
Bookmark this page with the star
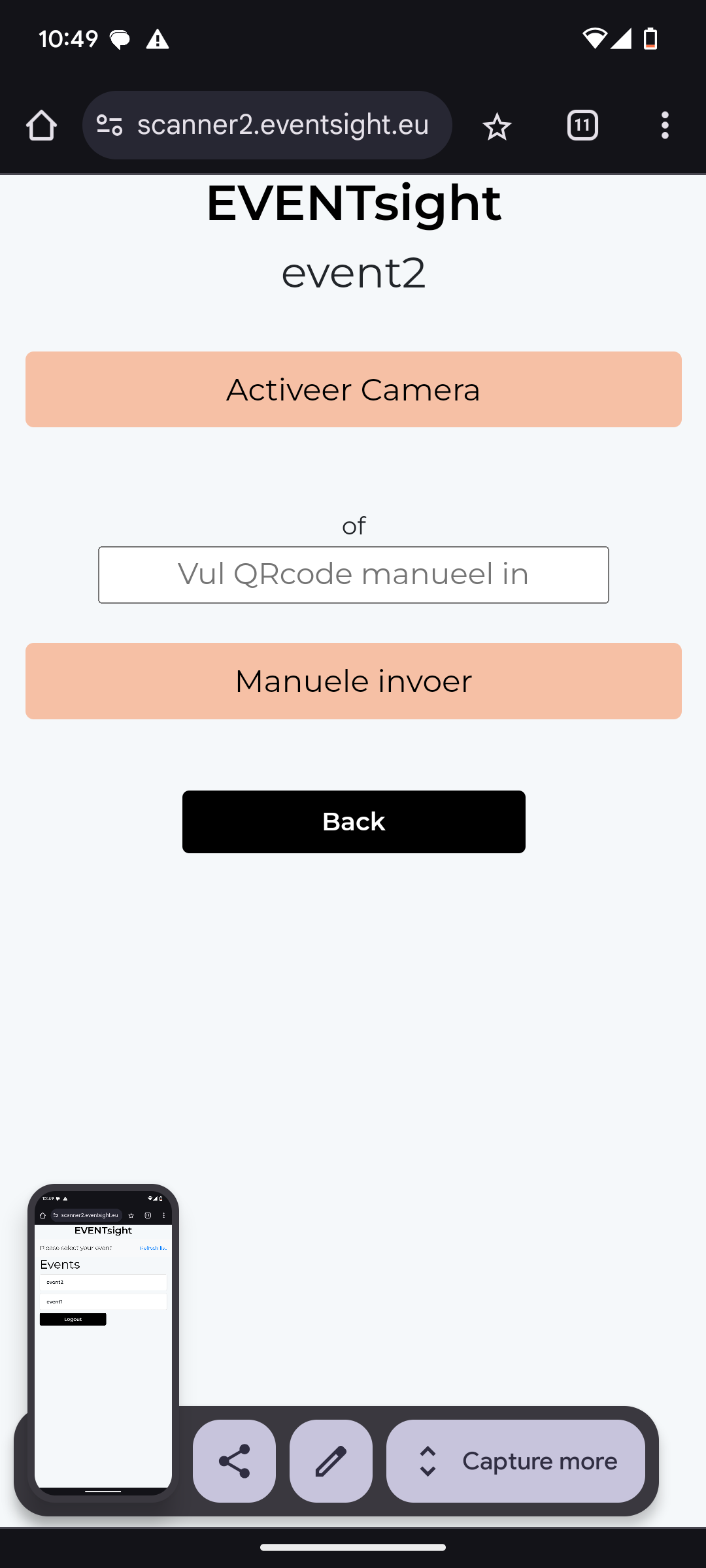(496, 125)
